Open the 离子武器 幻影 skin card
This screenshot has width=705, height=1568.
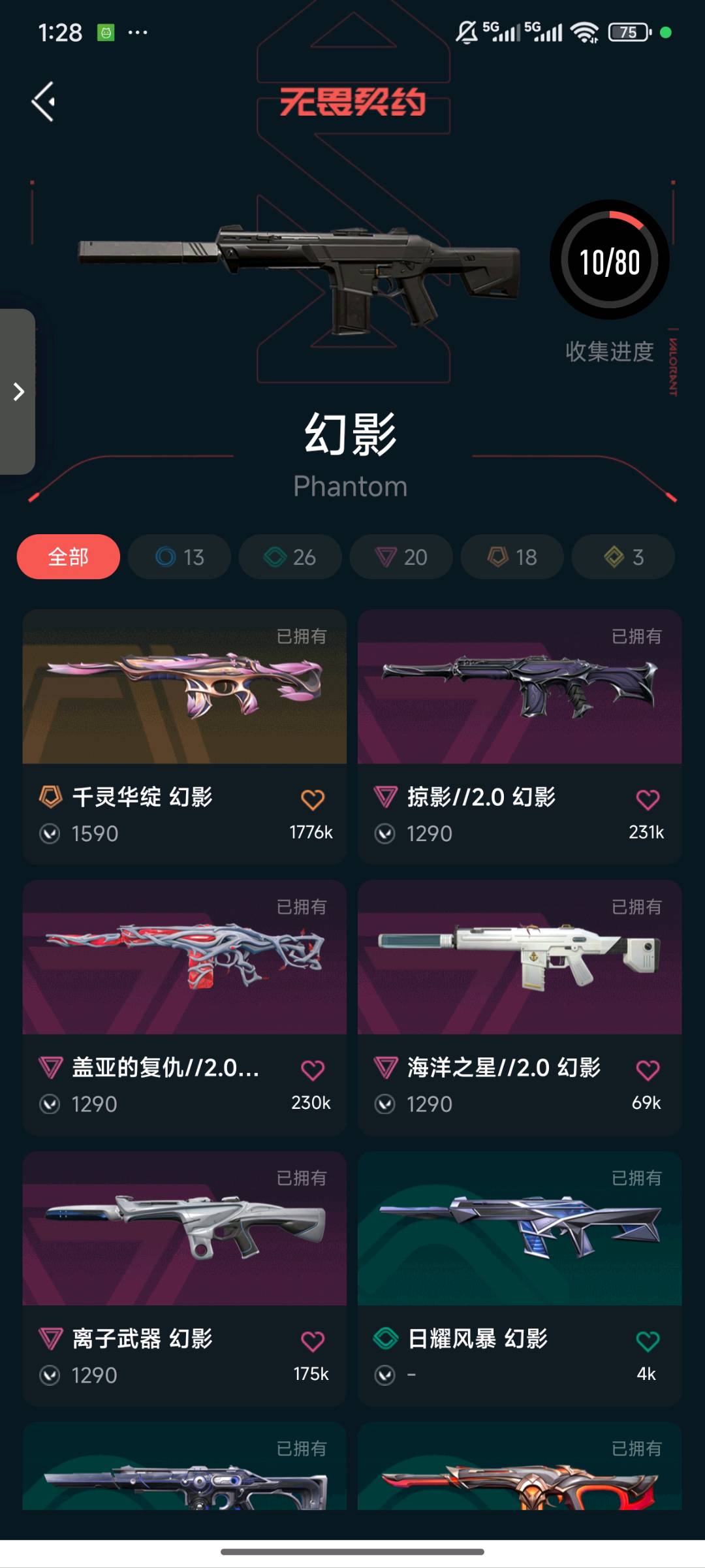pos(185,1279)
